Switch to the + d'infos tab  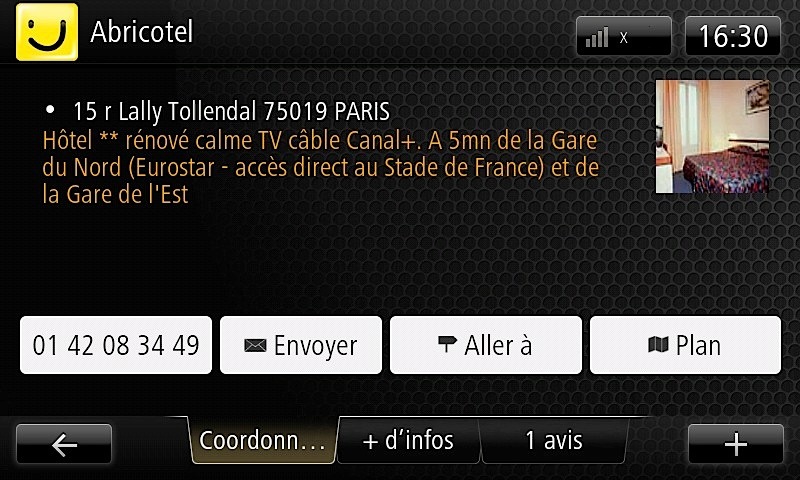pyautogui.click(x=408, y=440)
